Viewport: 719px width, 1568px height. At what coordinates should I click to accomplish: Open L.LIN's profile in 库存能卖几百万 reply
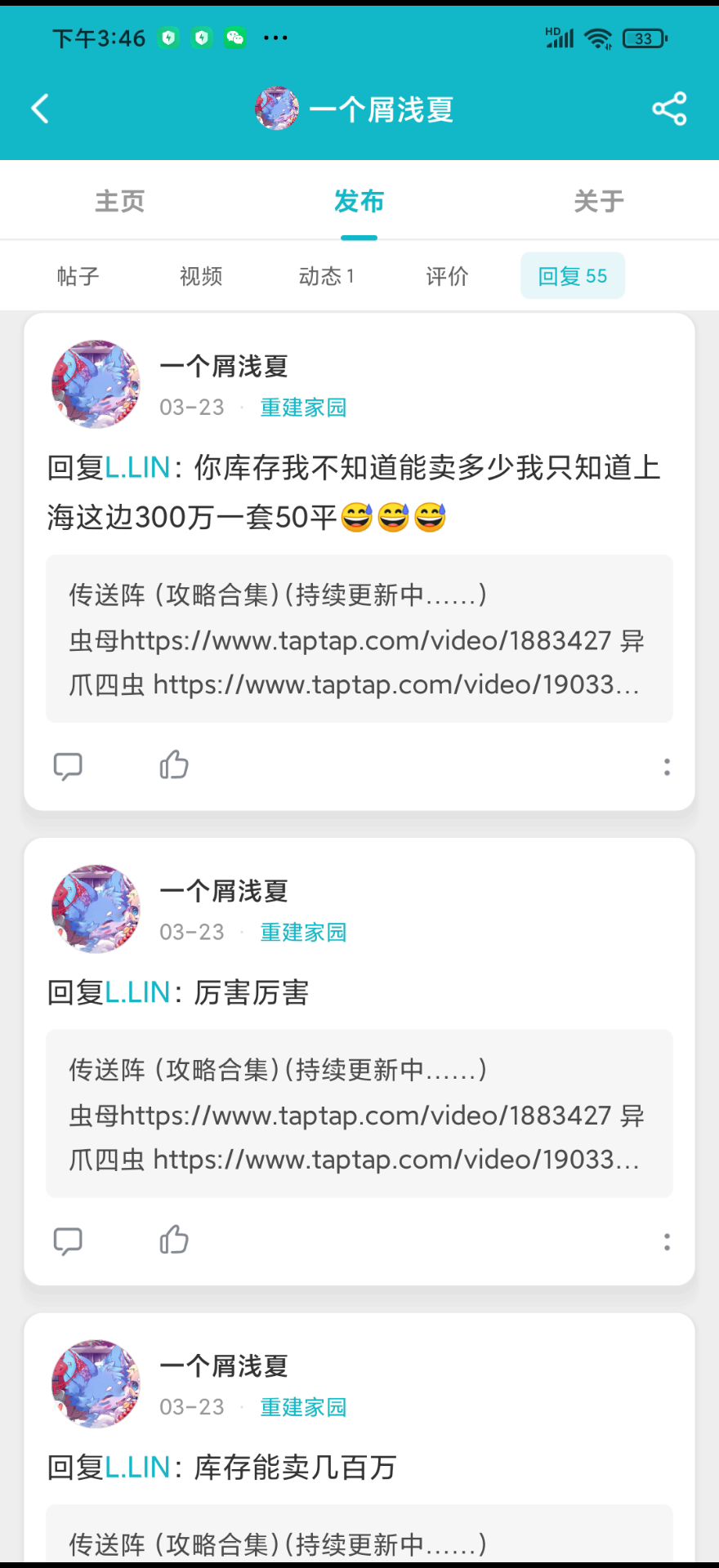tap(137, 1468)
